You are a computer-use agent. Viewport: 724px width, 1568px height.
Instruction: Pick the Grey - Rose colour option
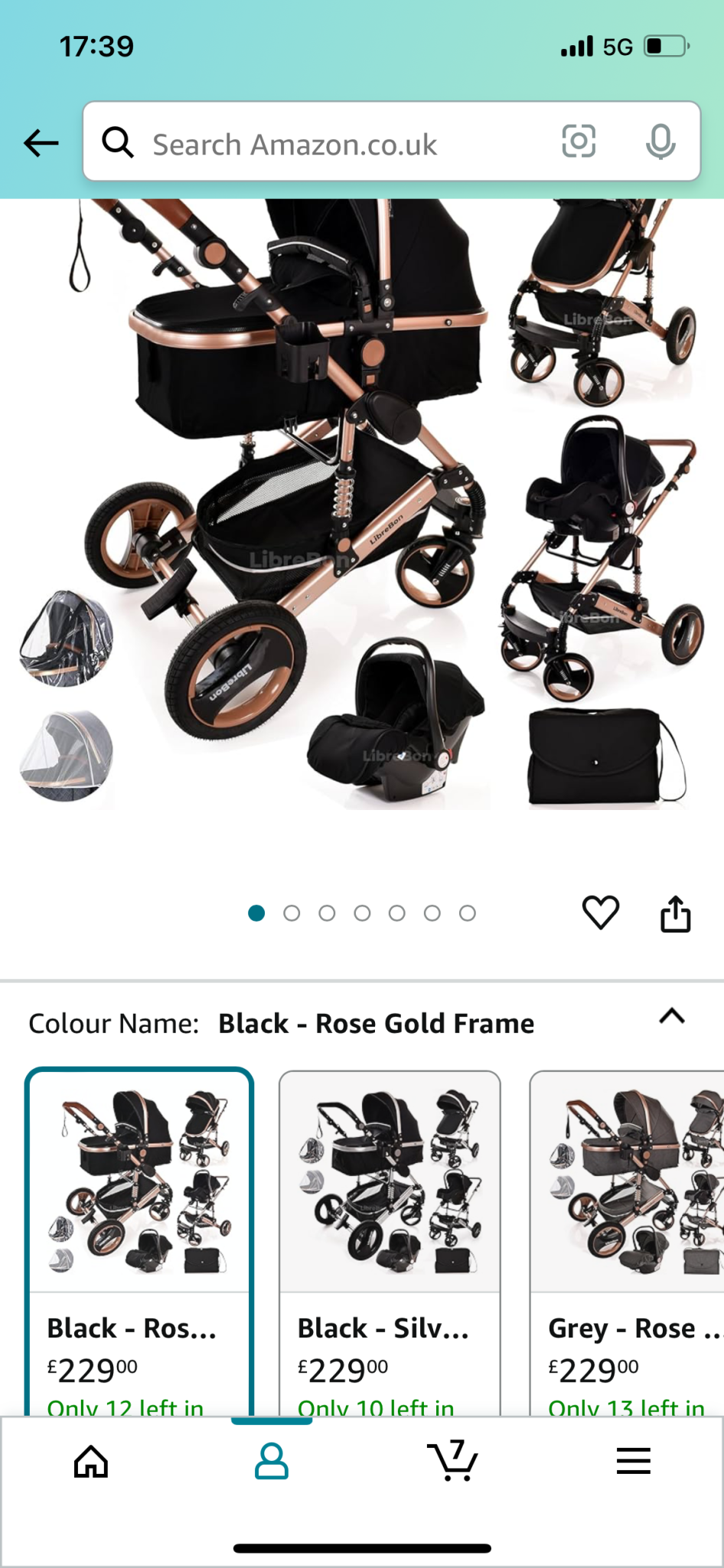(x=628, y=1240)
